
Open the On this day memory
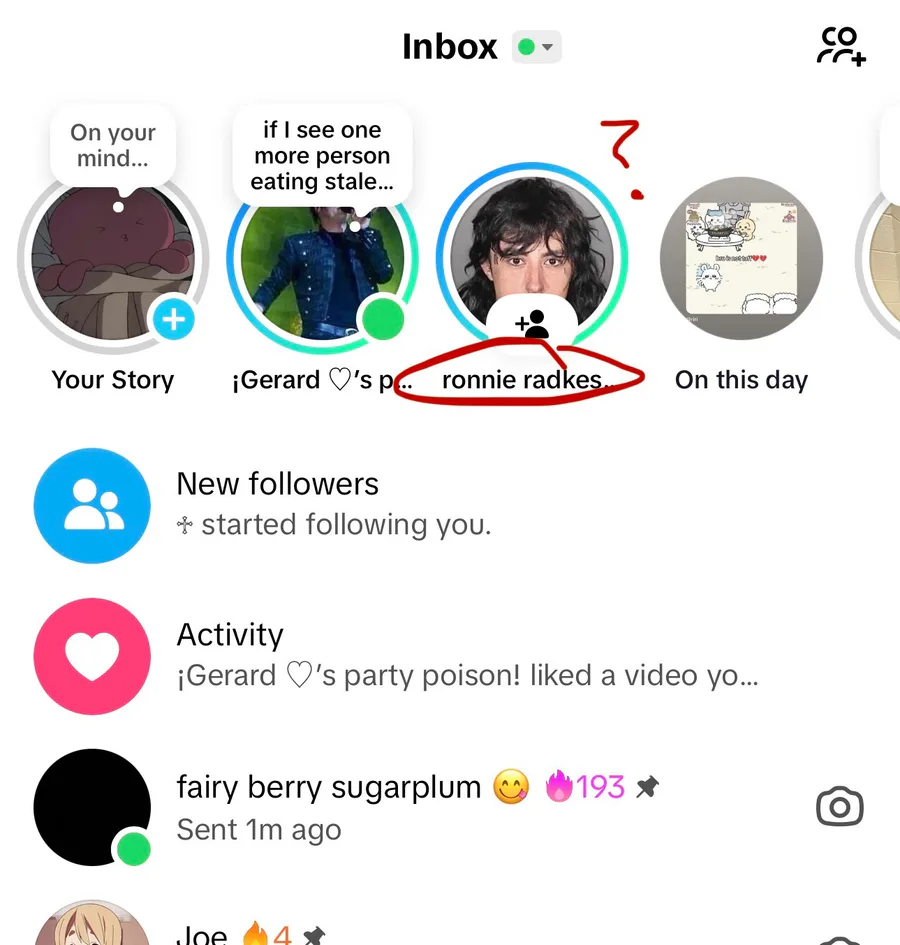click(741, 260)
